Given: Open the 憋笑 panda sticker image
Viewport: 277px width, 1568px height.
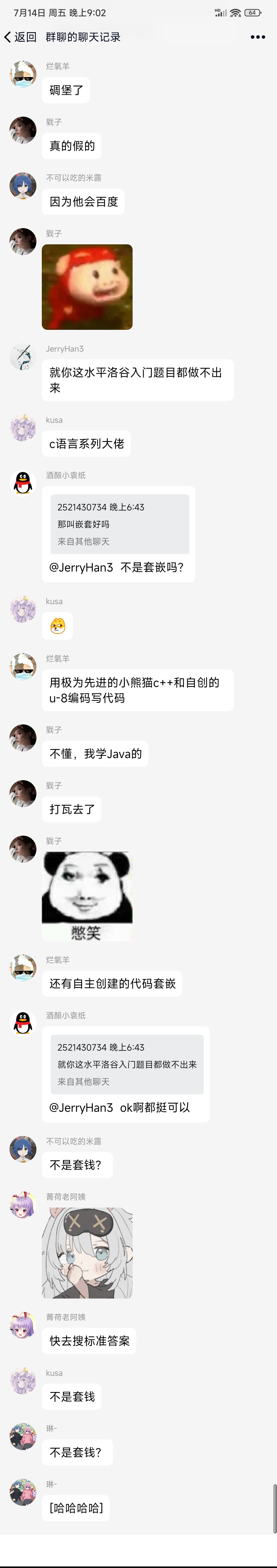Looking at the screenshot, I should pos(87,895).
